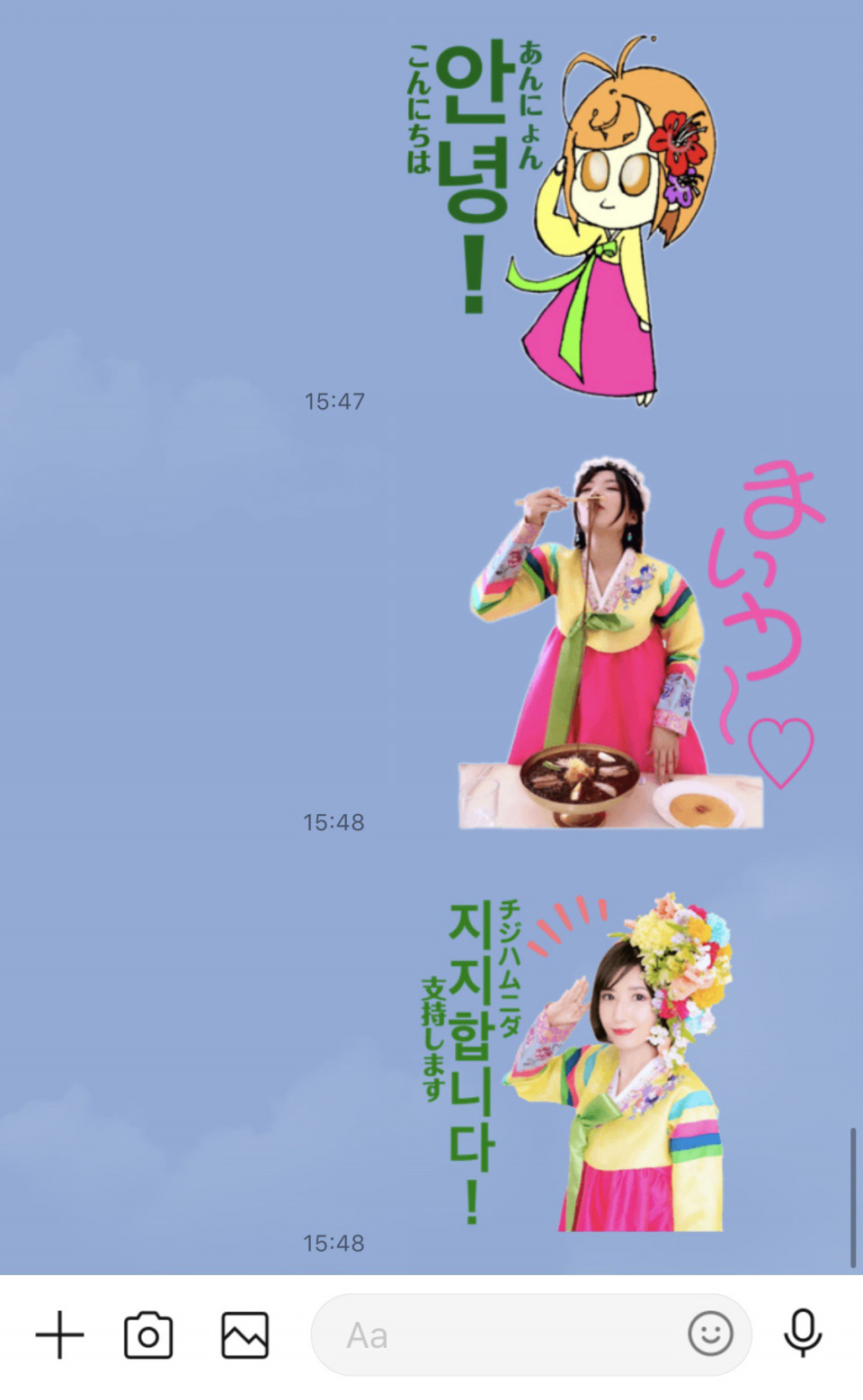Open the photo gallery picker
Screen dimensions: 863x1400
click(x=245, y=1335)
